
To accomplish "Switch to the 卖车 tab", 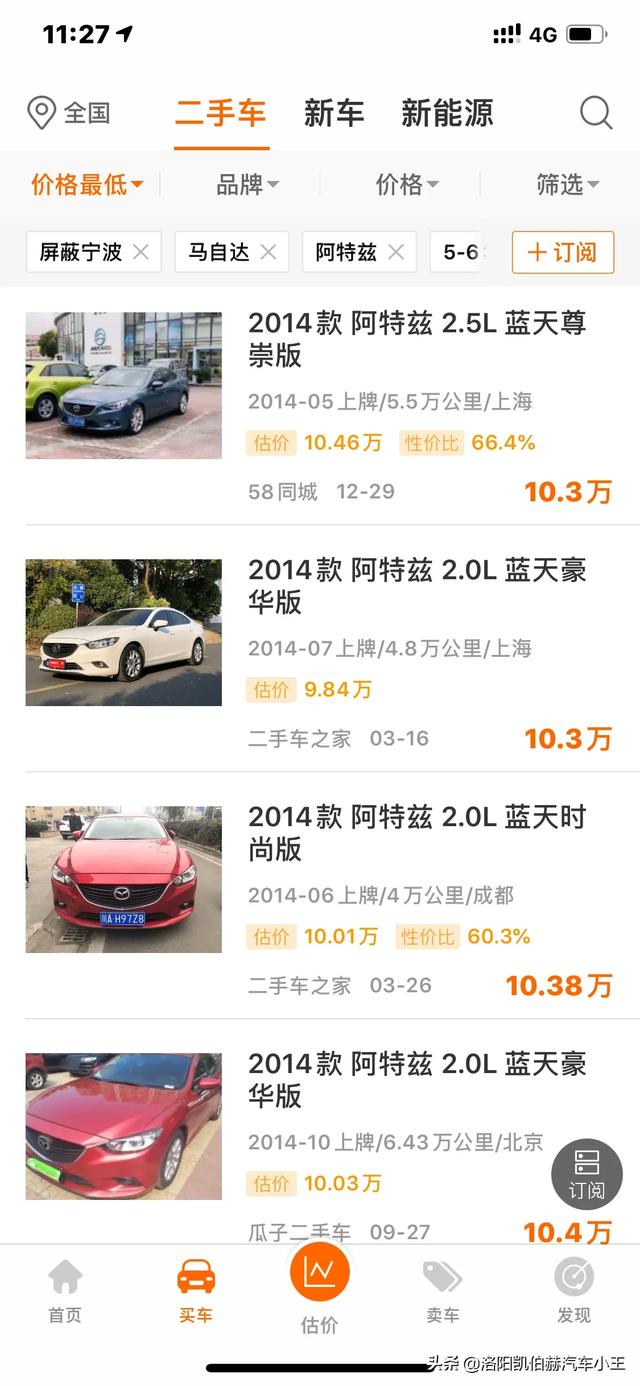I will [x=442, y=1292].
